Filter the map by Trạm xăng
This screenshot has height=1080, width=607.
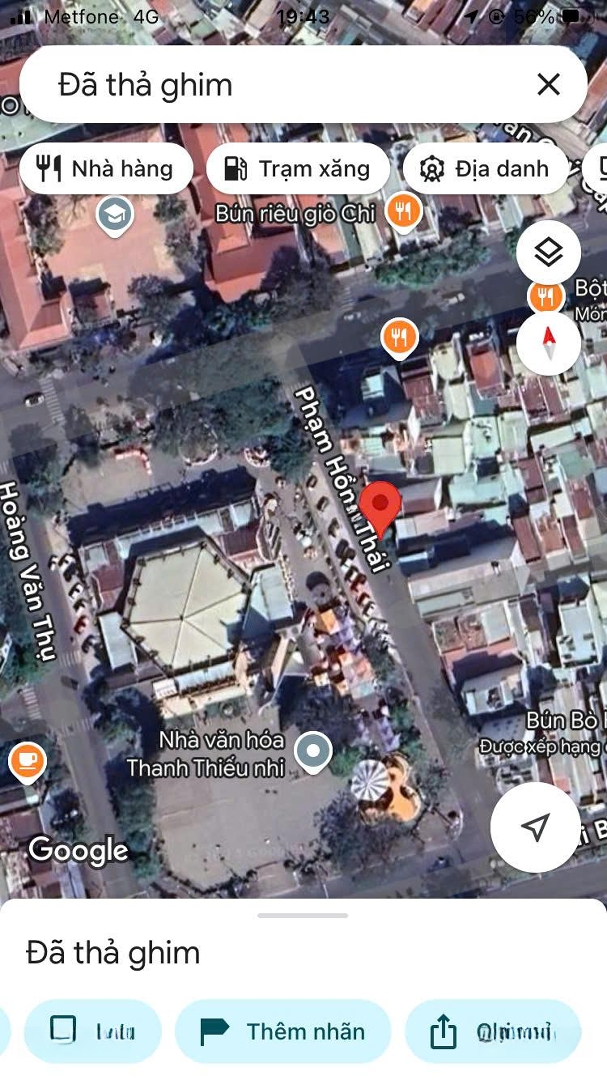pos(297,169)
